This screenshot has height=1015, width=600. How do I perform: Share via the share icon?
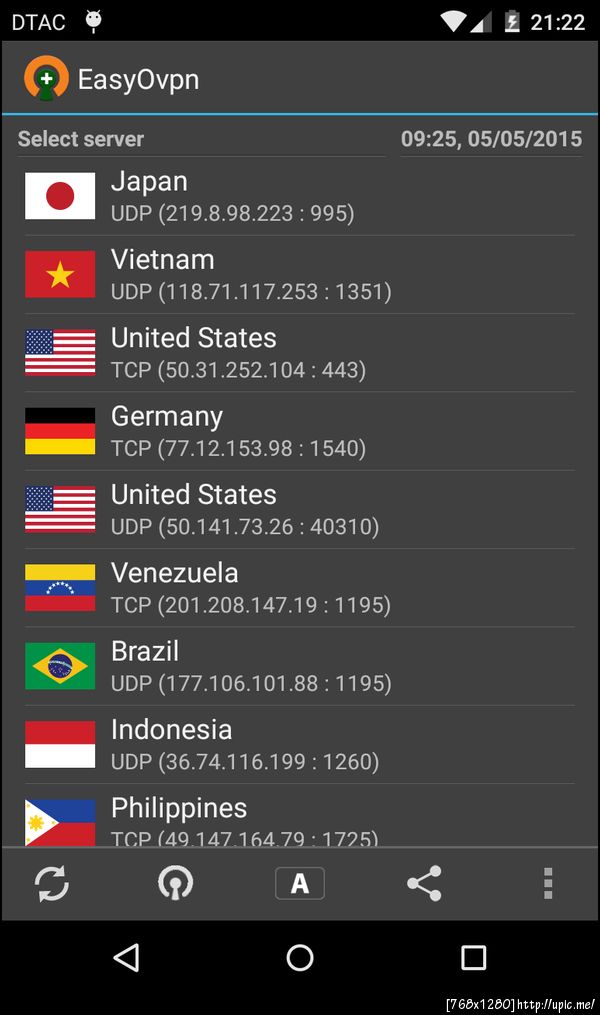coord(424,884)
